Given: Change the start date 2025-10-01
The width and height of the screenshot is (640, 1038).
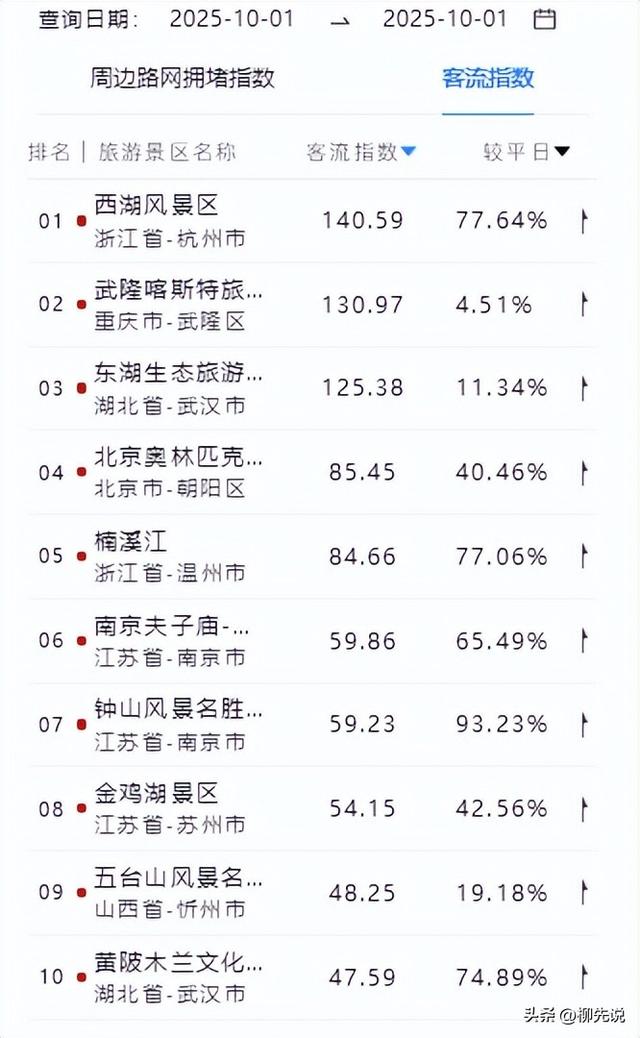Looking at the screenshot, I should tap(231, 19).
